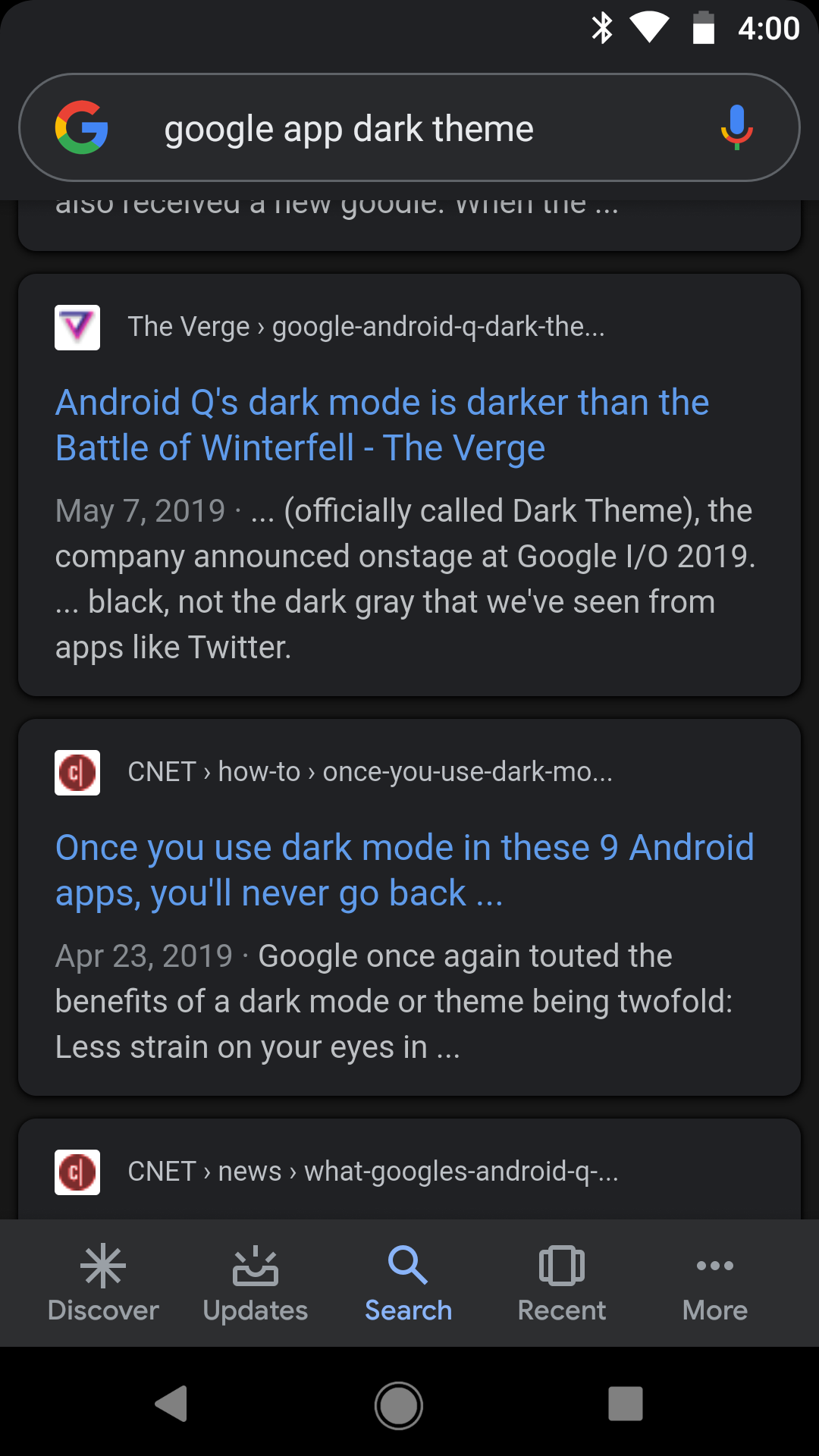Screen dimensions: 819x1456
Task: Show the More options tab
Action: point(714,1283)
